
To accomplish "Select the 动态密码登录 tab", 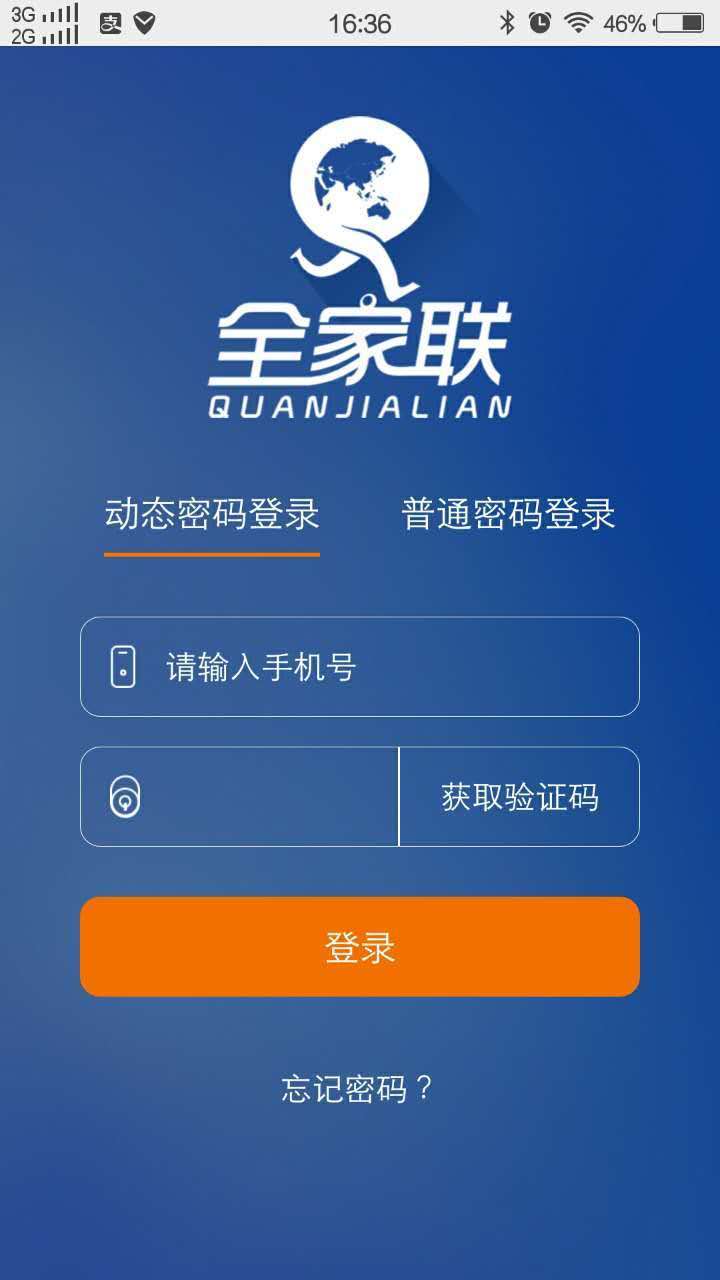I will point(212,514).
